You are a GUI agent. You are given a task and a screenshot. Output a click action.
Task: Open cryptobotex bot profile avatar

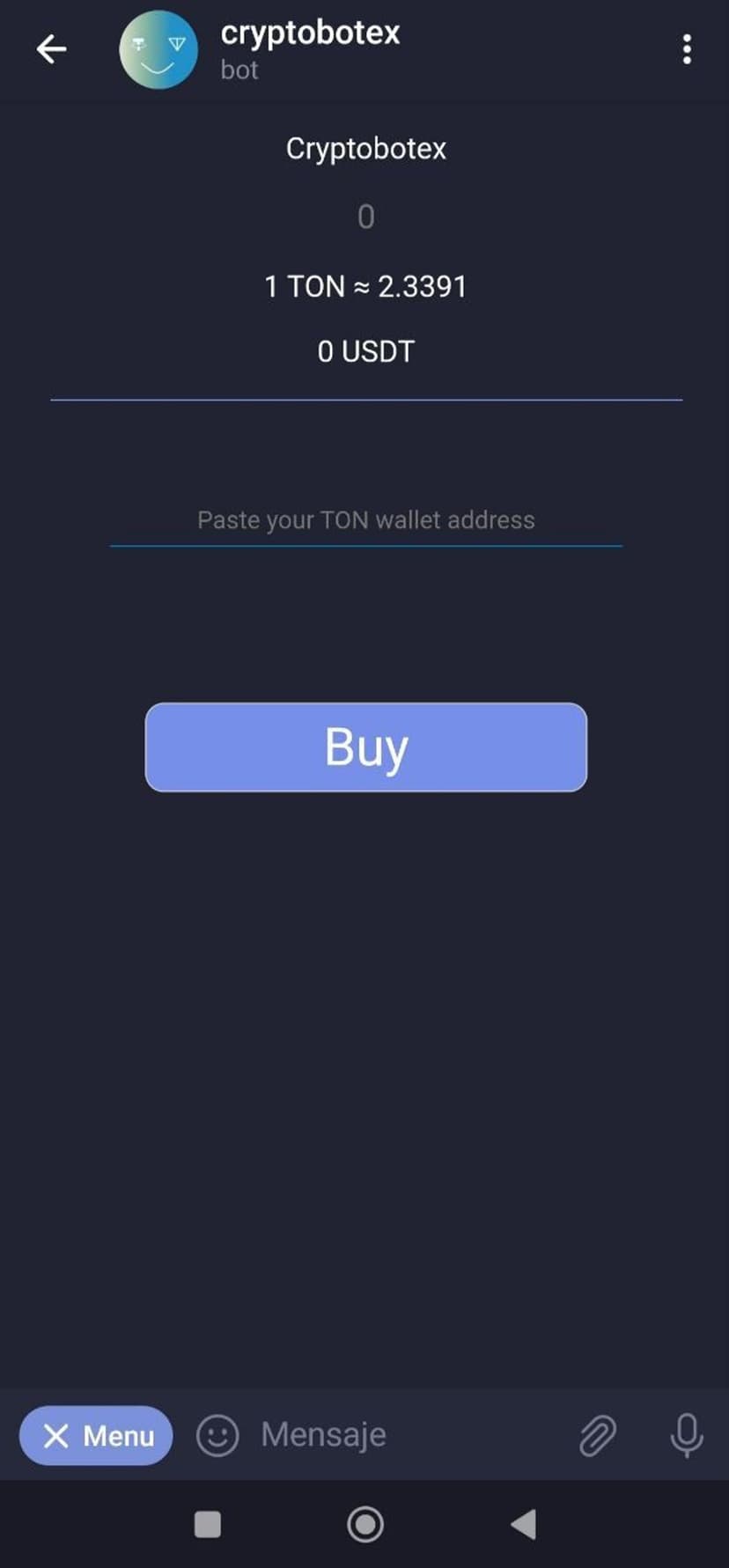click(158, 49)
